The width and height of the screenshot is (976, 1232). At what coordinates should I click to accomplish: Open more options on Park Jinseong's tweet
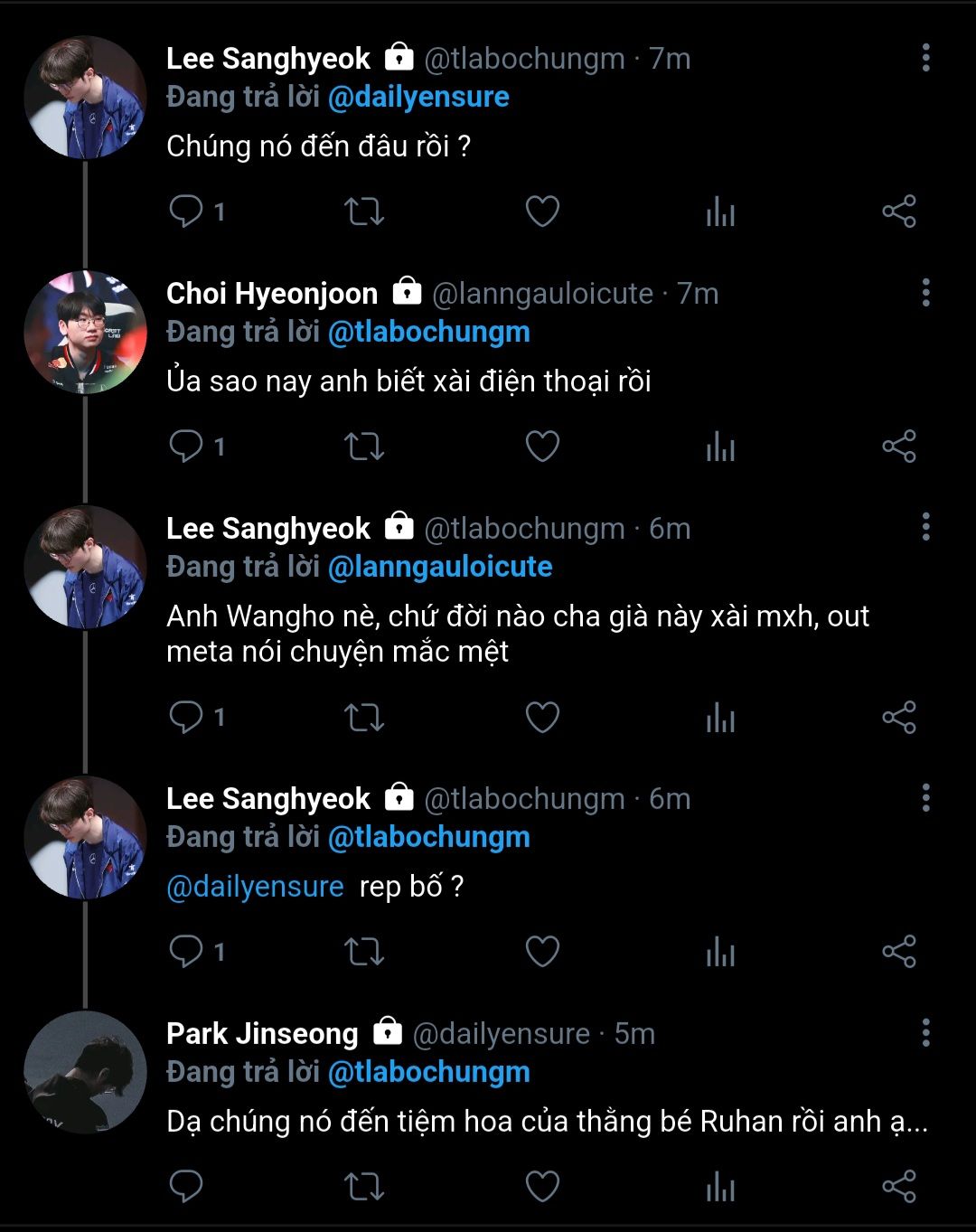pyautogui.click(x=925, y=1033)
